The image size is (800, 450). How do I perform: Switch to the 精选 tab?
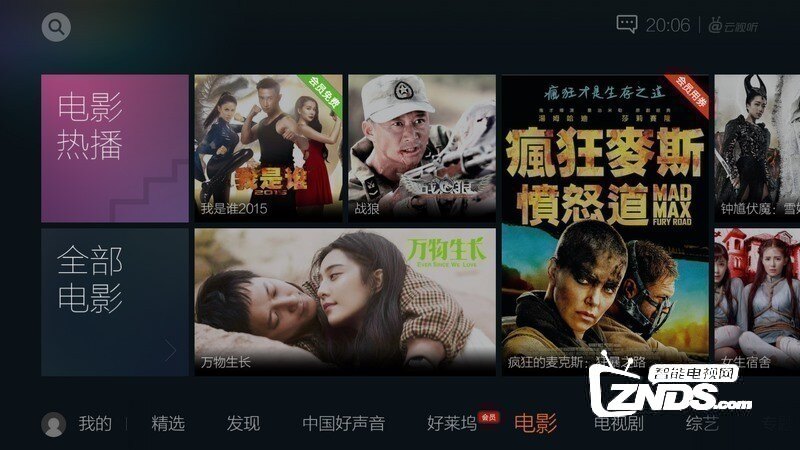click(168, 424)
